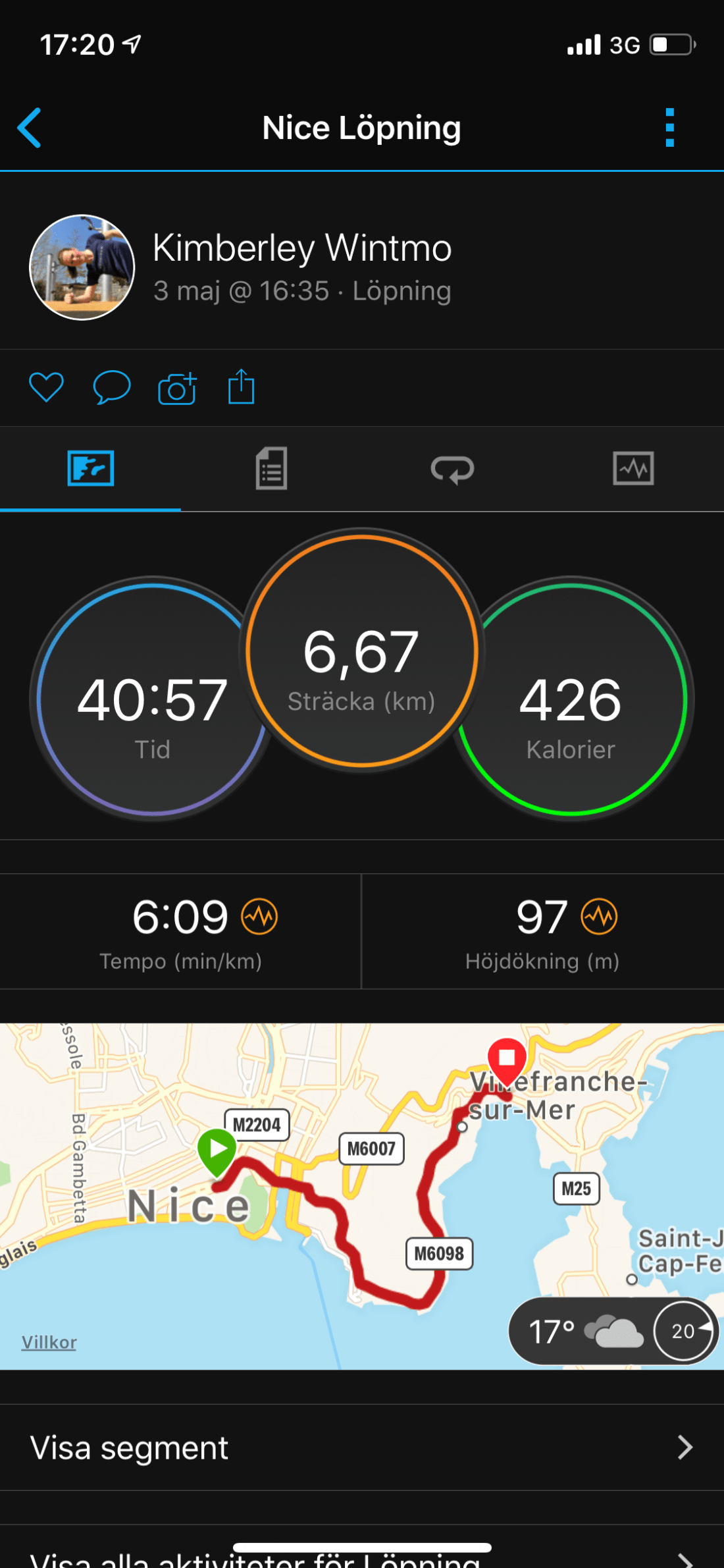Screen dimensions: 724x1568
Task: Switch to the statistics list tab
Action: 271,469
